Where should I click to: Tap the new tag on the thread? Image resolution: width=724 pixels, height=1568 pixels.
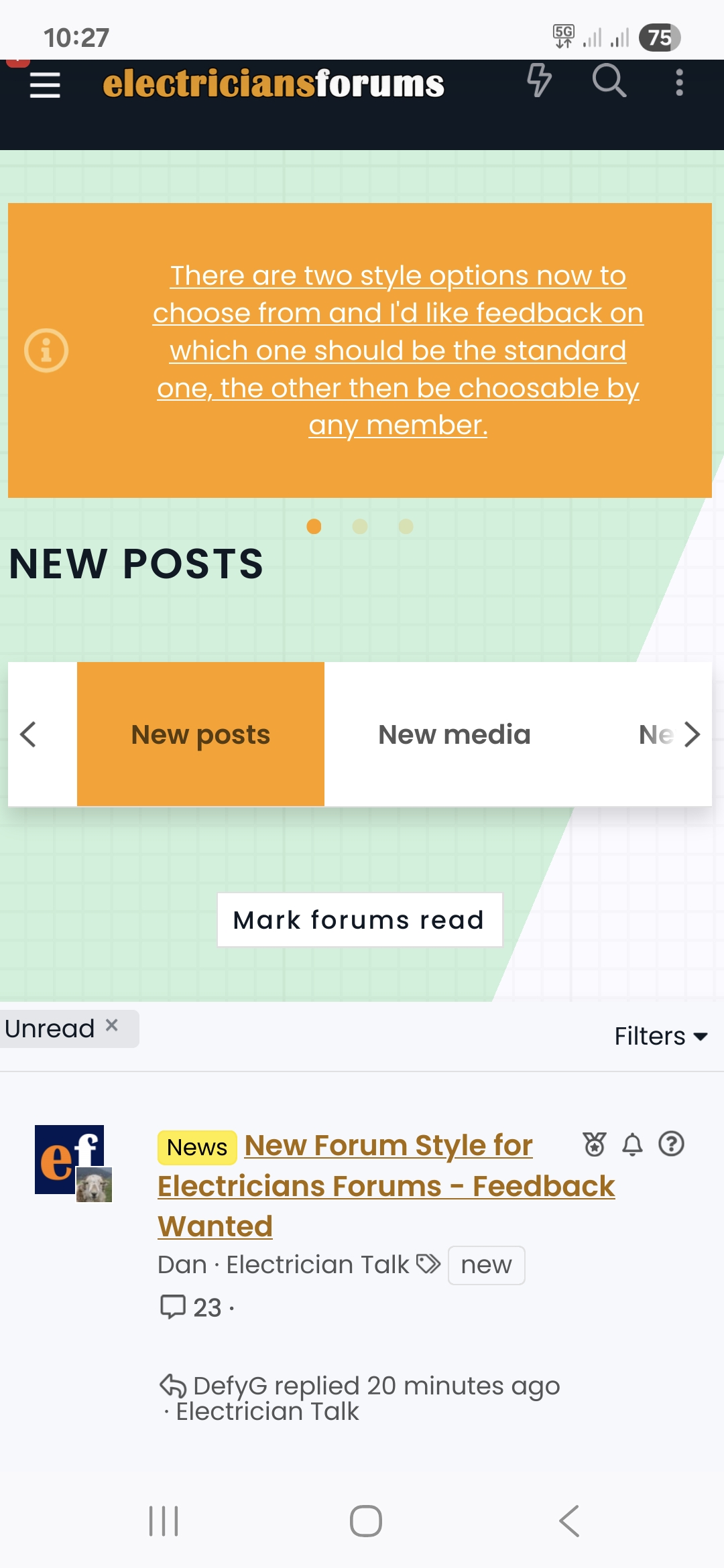coord(486,1265)
